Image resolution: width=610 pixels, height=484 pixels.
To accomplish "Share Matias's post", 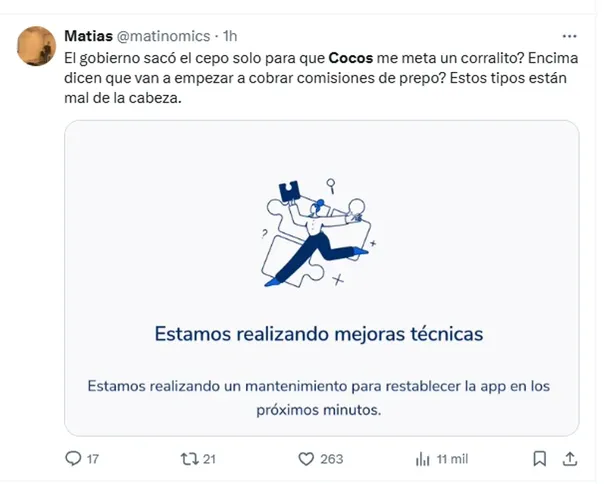I will point(570,459).
